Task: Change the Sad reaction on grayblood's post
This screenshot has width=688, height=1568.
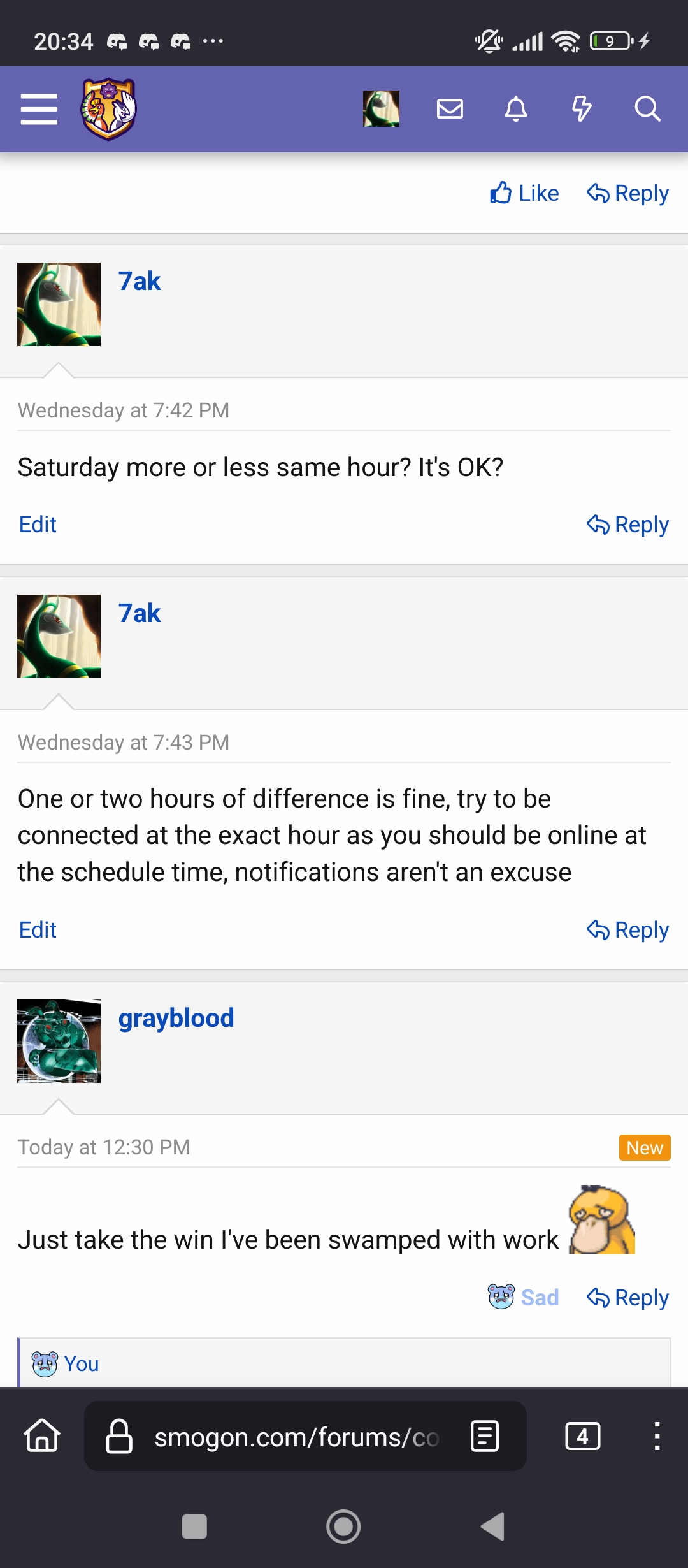Action: tap(524, 1297)
